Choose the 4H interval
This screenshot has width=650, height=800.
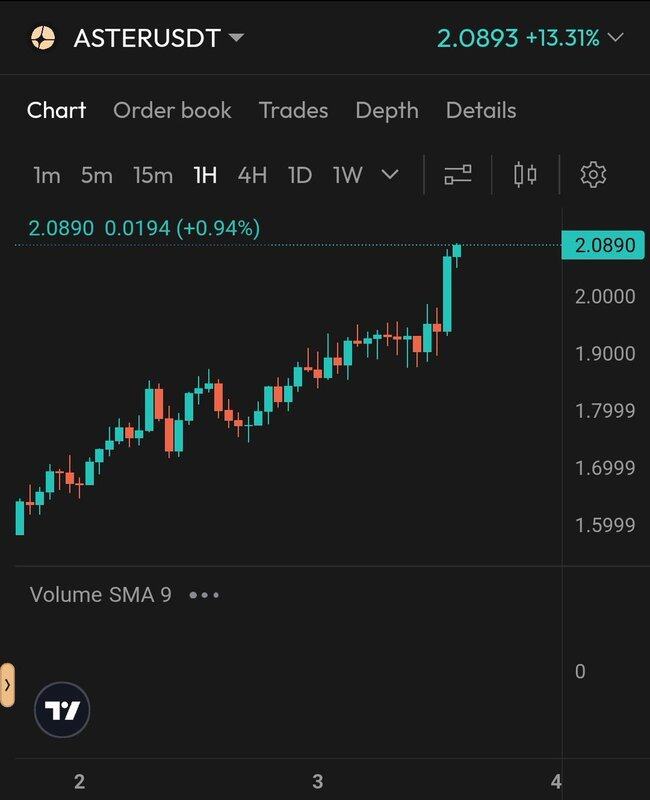[x=252, y=175]
